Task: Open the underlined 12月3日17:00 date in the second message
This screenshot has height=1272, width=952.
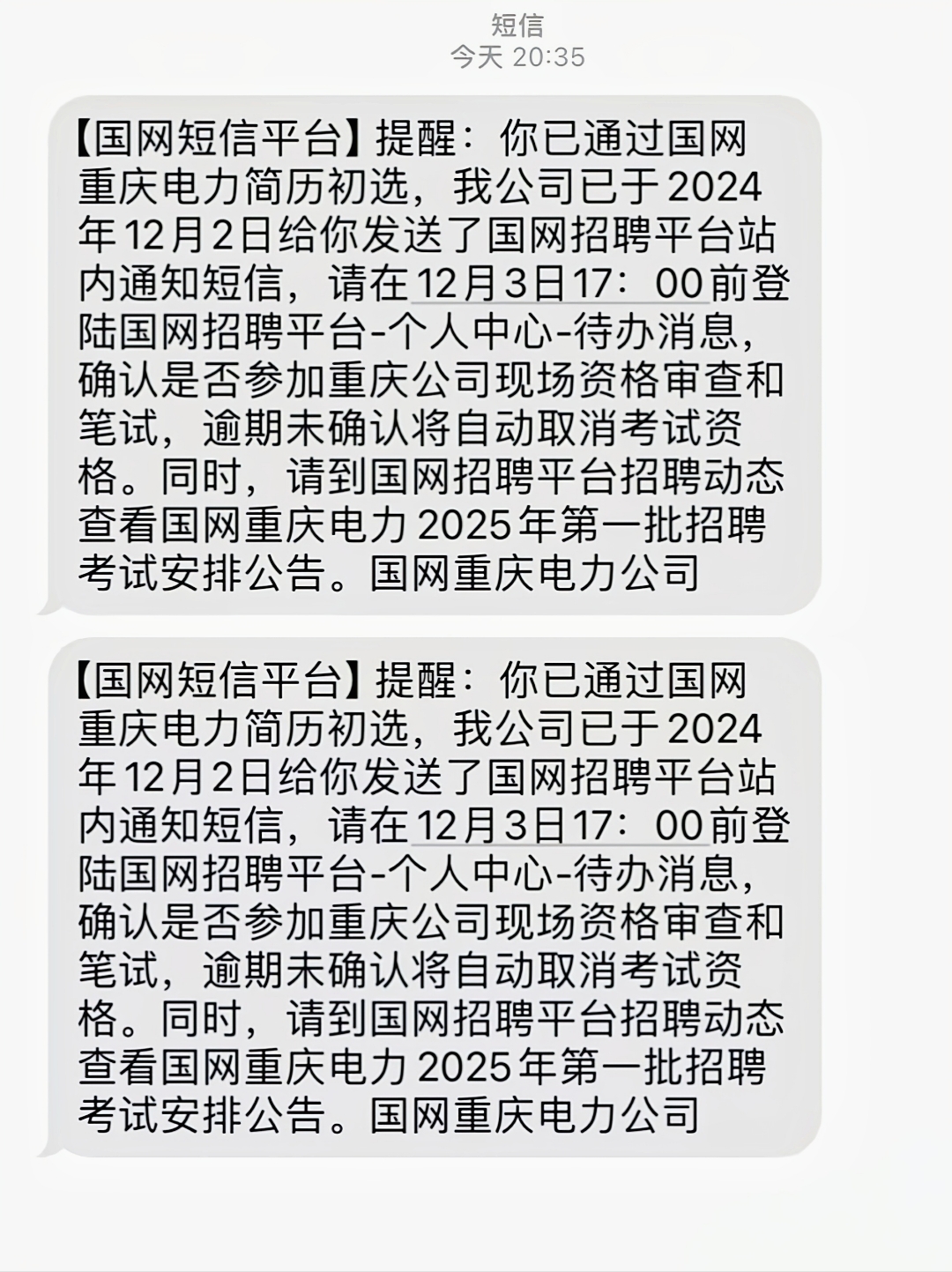Action: (x=558, y=826)
